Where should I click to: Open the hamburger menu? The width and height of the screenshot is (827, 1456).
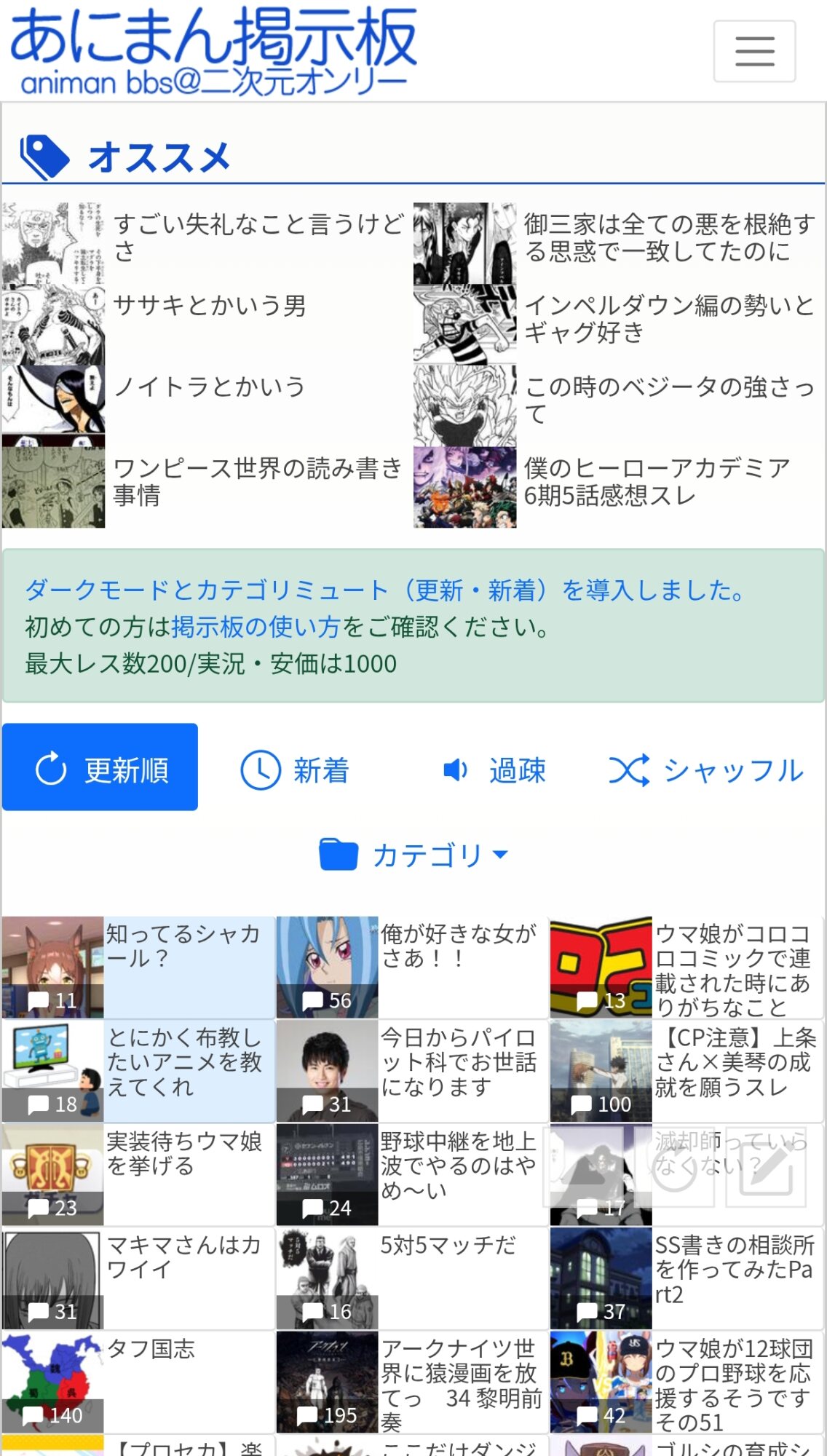[754, 51]
